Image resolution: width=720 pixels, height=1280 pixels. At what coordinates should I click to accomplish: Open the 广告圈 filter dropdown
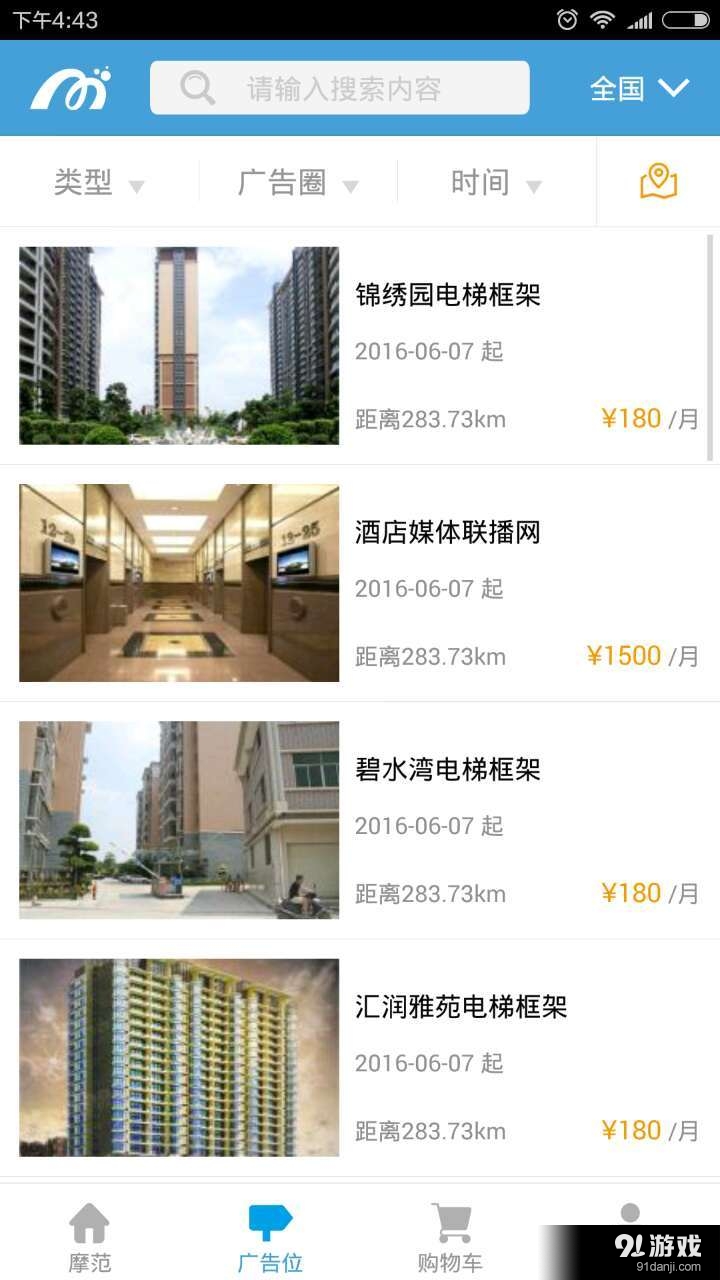295,182
